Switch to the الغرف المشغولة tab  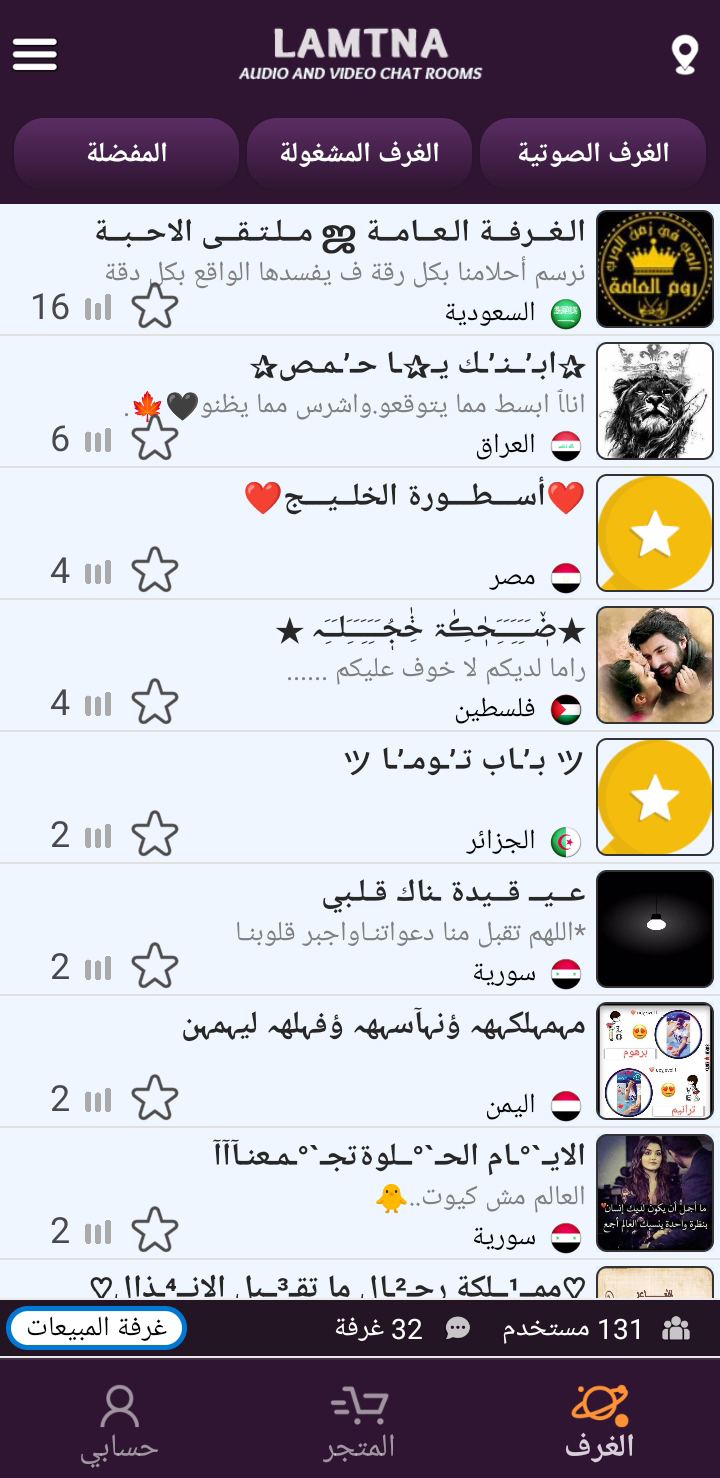359,153
